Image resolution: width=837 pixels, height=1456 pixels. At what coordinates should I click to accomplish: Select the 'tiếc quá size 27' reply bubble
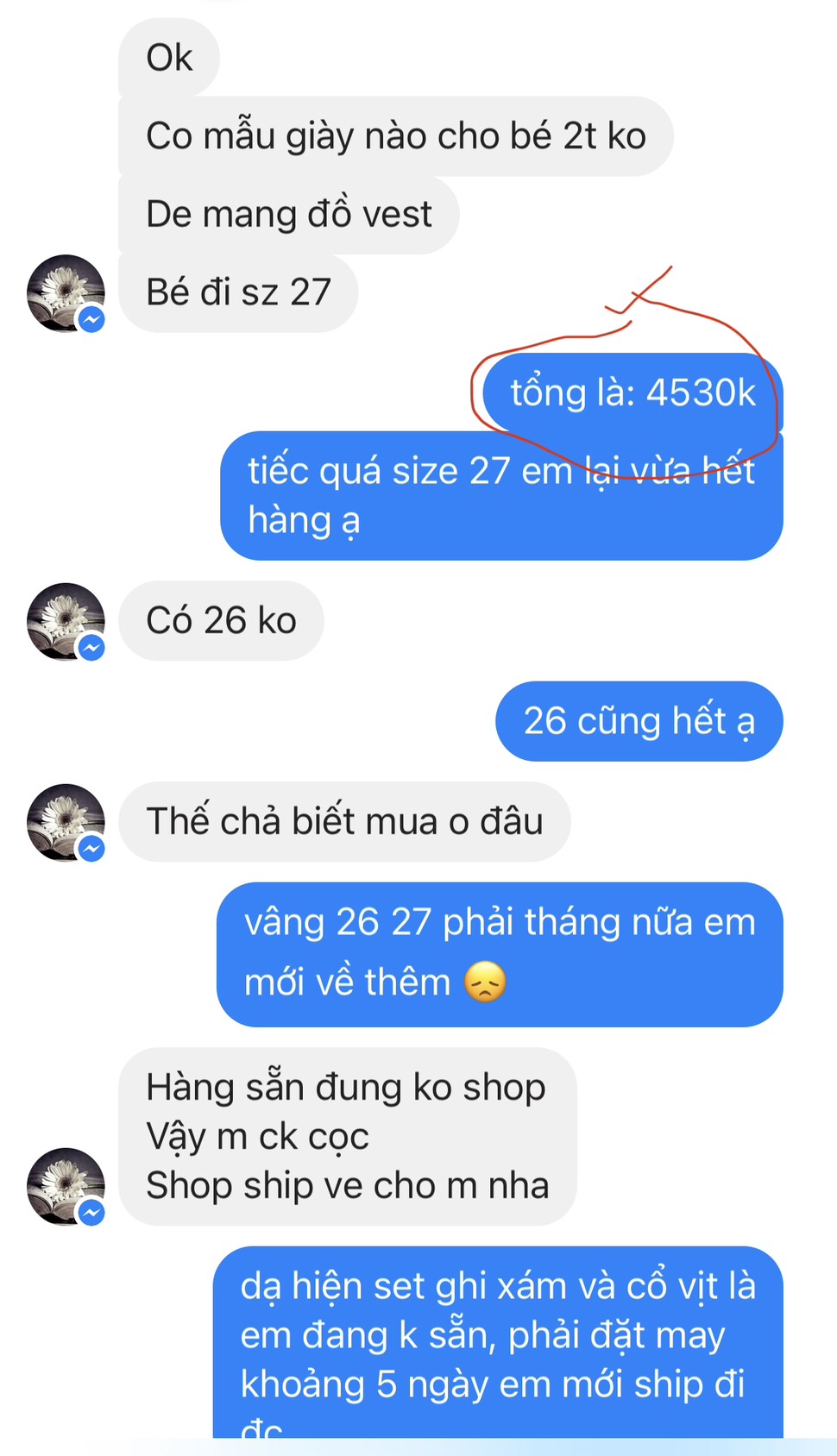[x=499, y=493]
